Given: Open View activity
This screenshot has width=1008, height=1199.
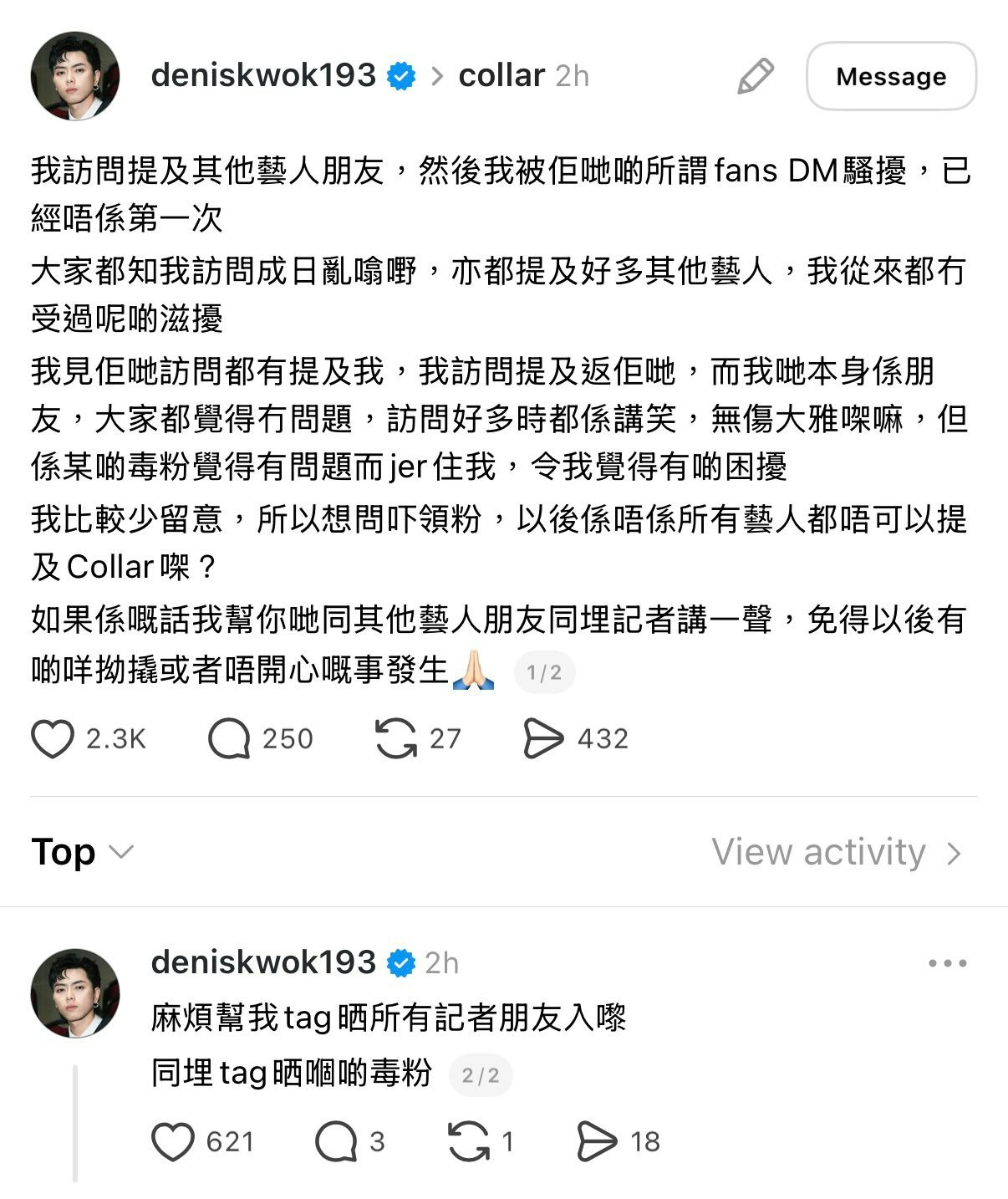Looking at the screenshot, I should (836, 852).
